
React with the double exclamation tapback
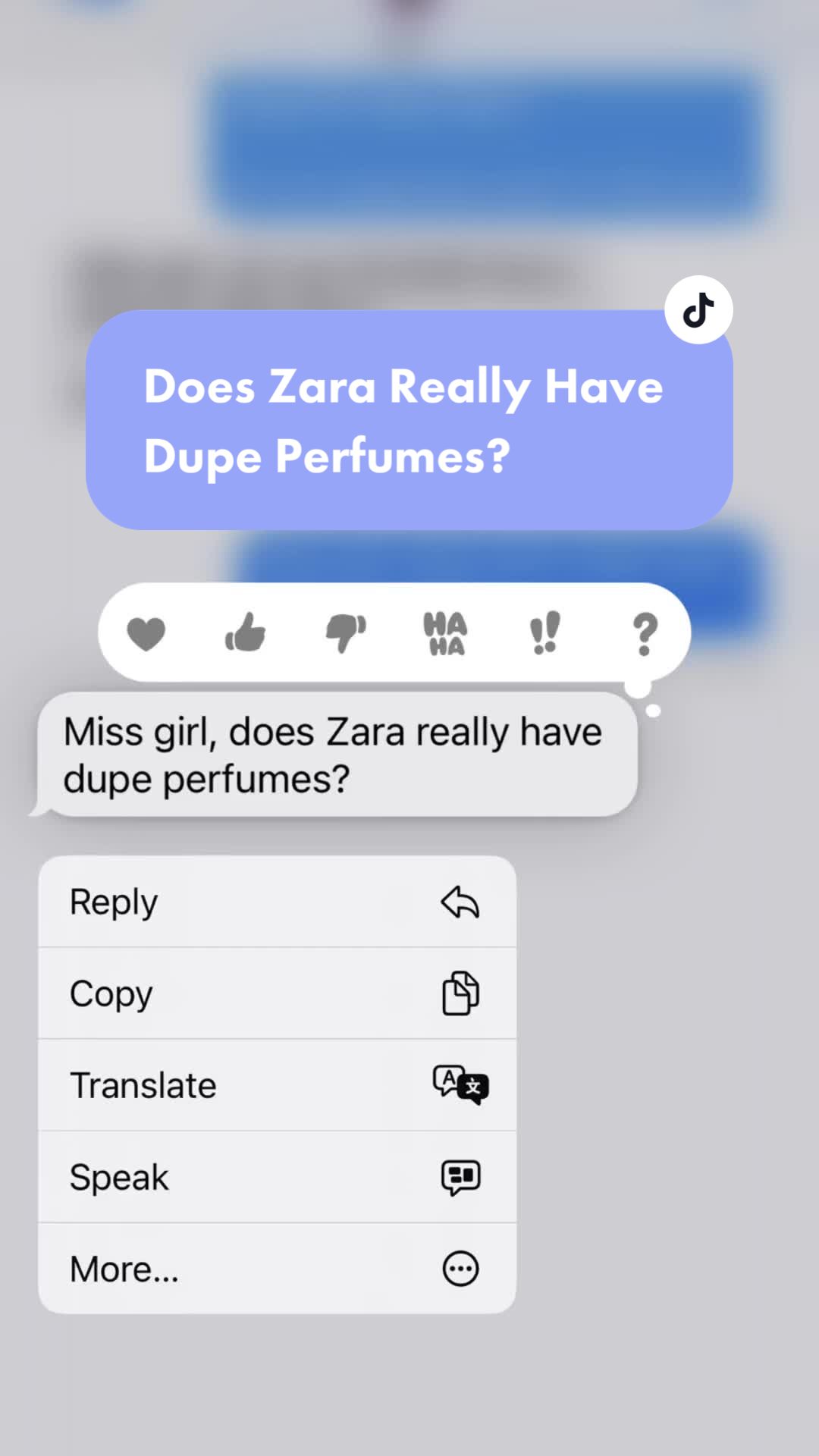(x=544, y=632)
